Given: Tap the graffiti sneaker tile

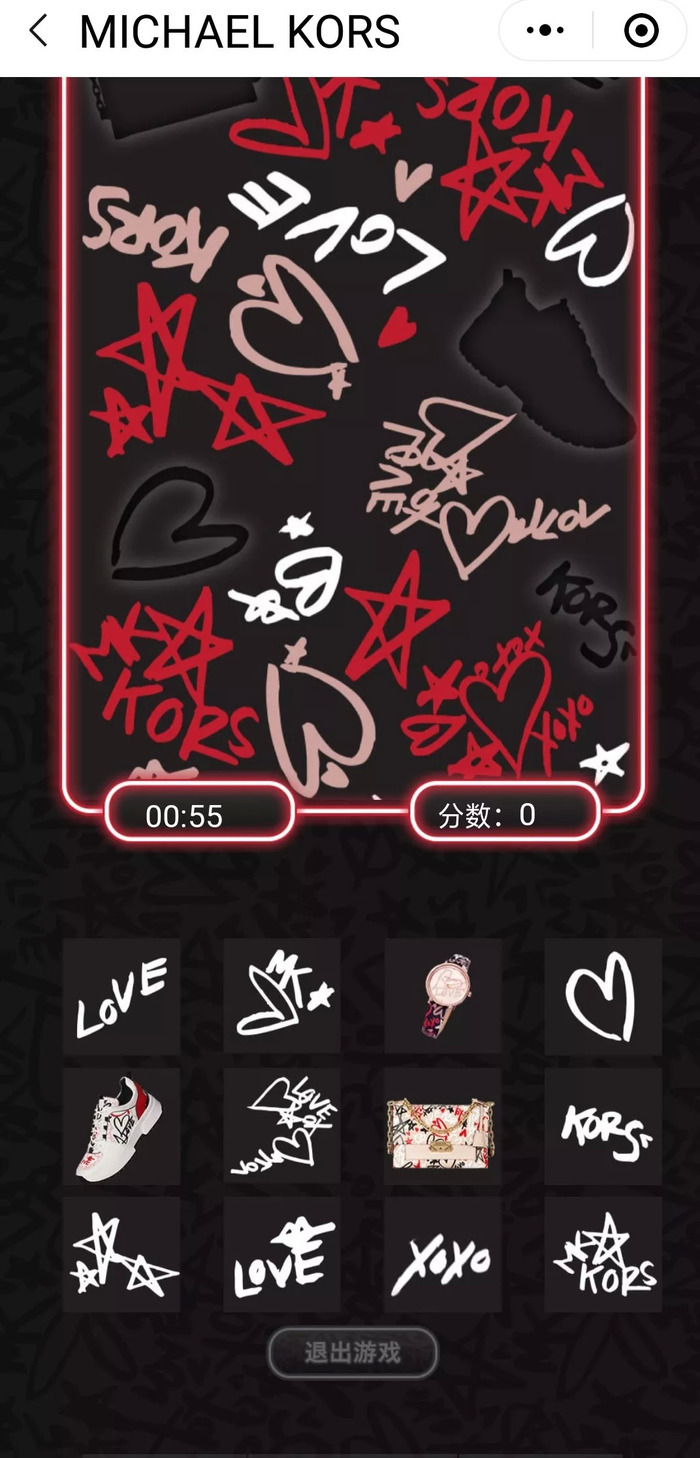Looking at the screenshot, I should tap(121, 1126).
